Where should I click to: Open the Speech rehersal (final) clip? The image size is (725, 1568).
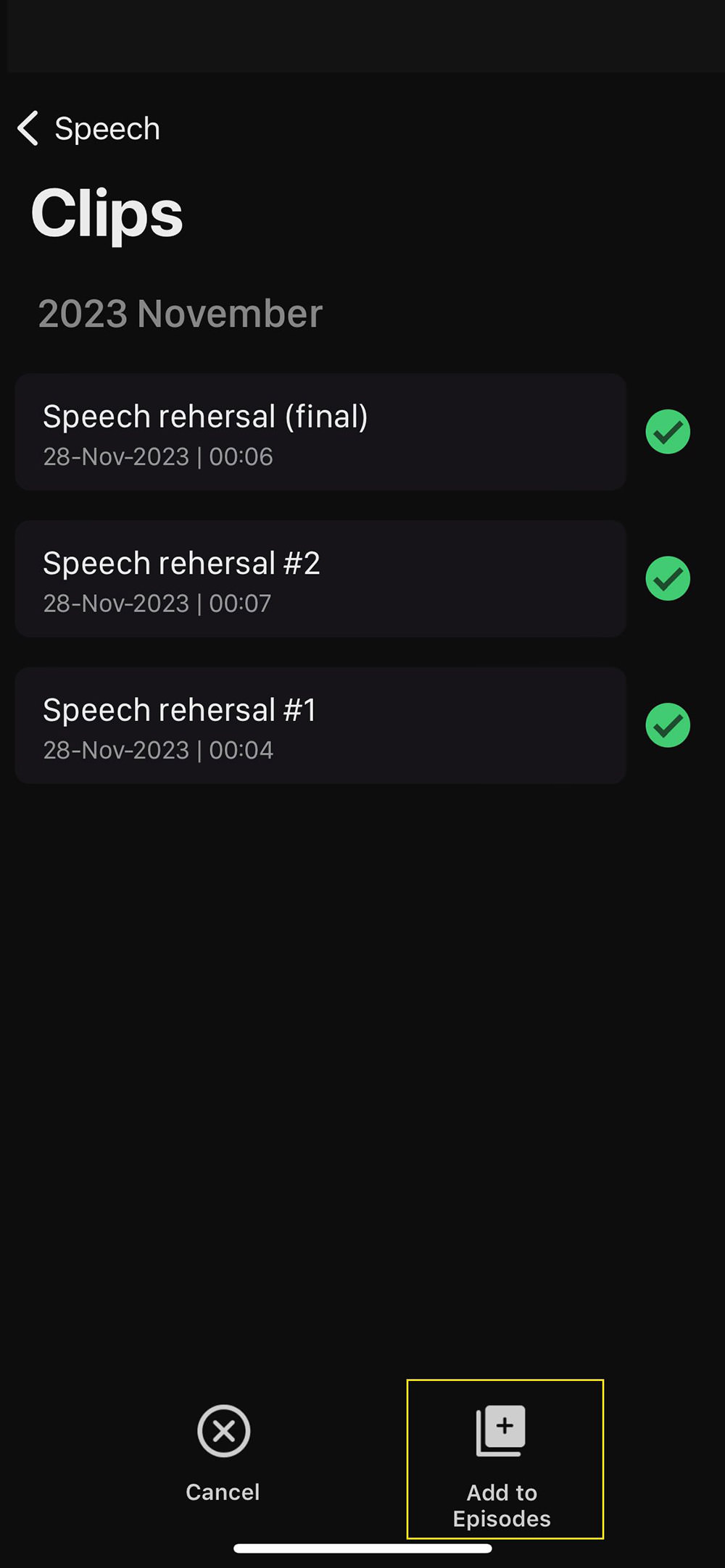click(x=320, y=432)
